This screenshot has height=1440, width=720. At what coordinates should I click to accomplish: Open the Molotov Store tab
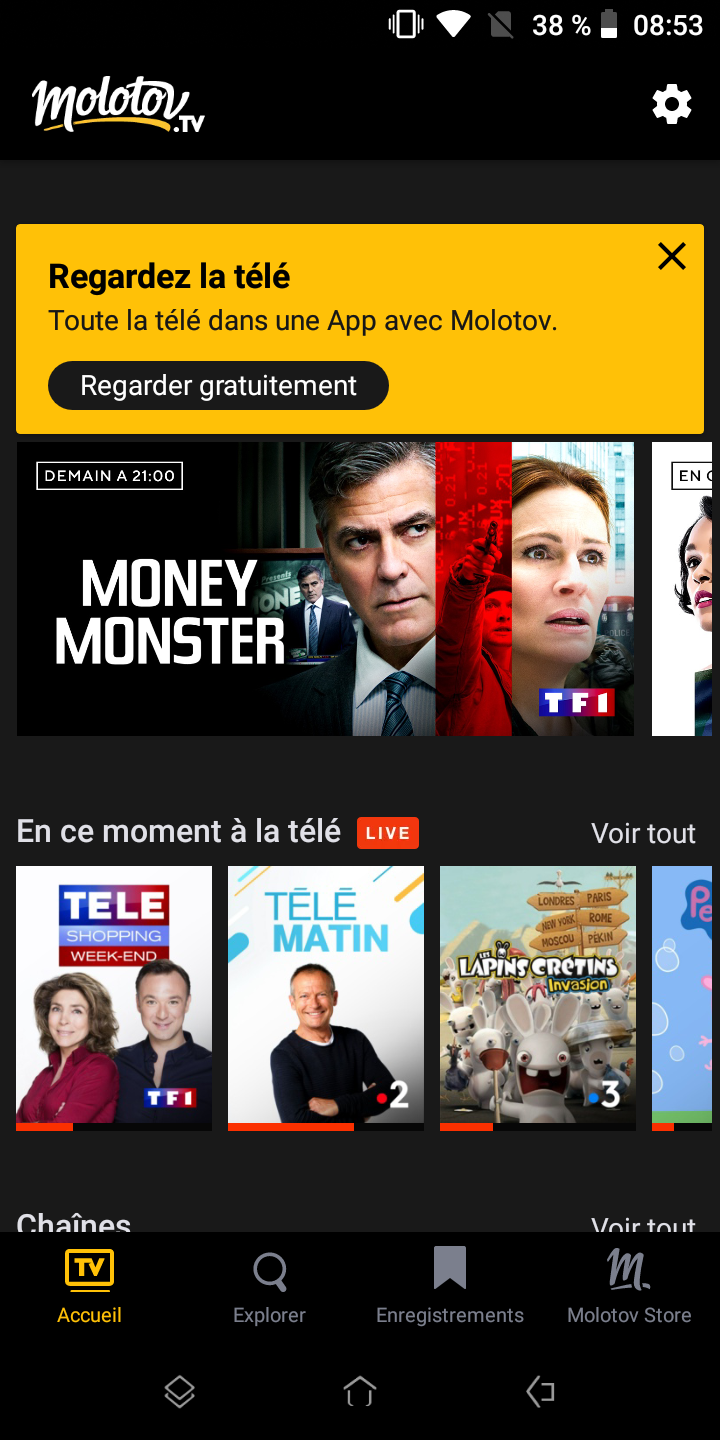click(629, 1288)
